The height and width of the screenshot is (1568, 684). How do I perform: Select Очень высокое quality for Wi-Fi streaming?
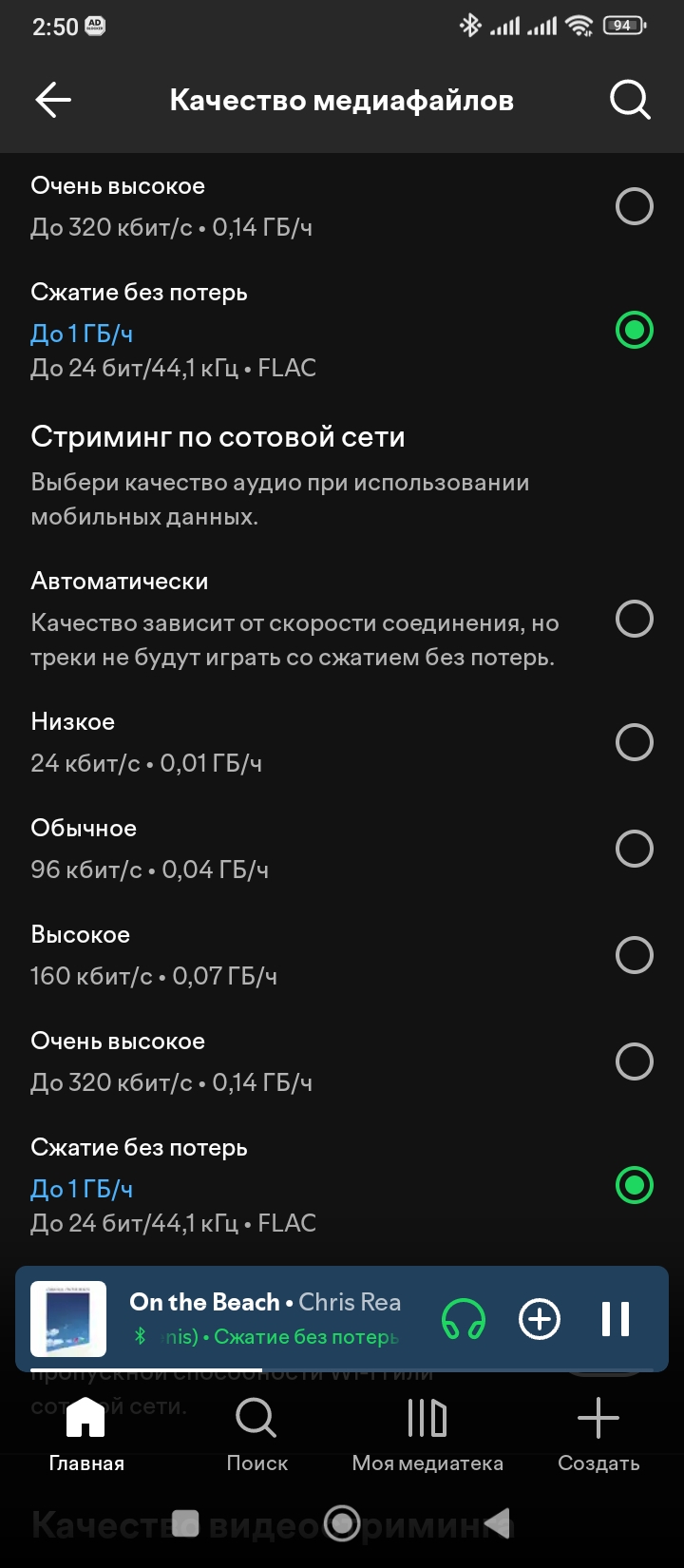pos(634,206)
